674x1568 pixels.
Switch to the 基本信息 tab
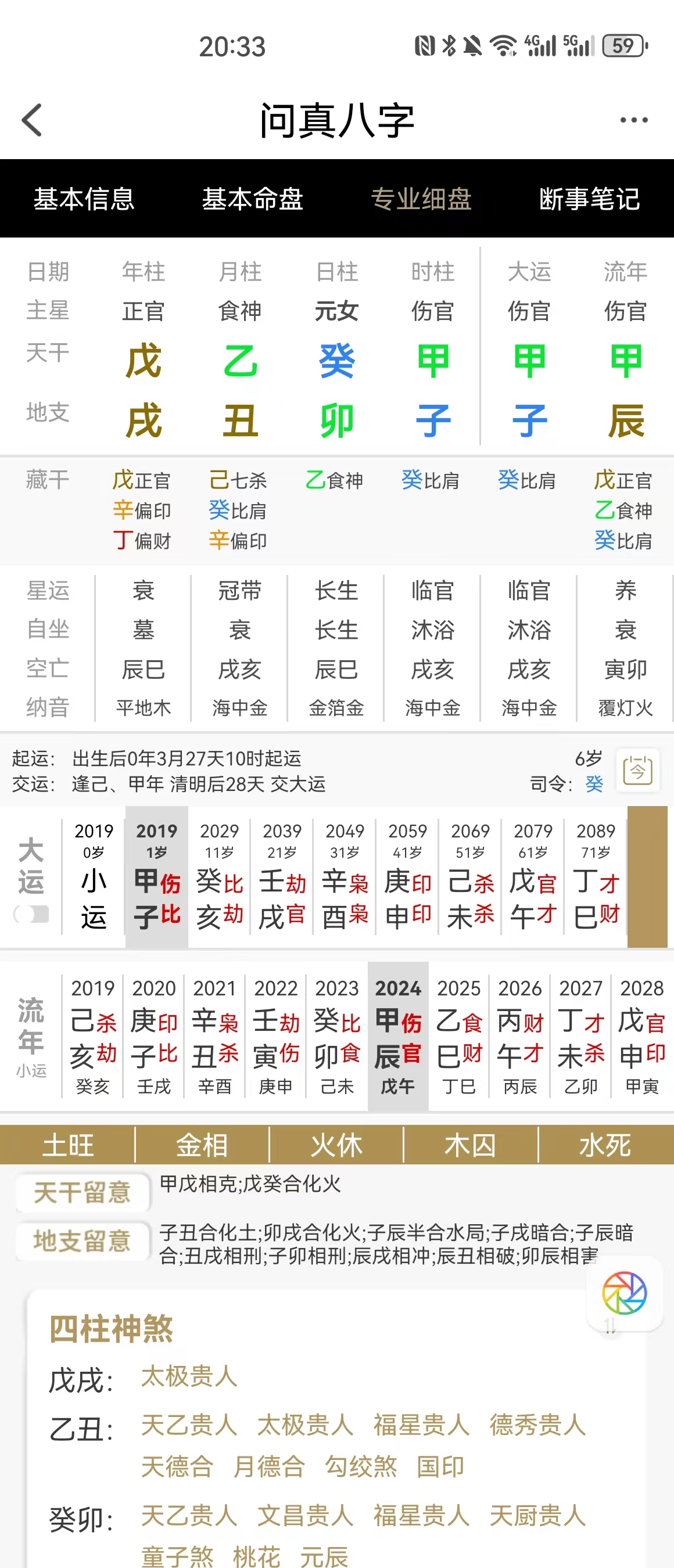click(84, 199)
